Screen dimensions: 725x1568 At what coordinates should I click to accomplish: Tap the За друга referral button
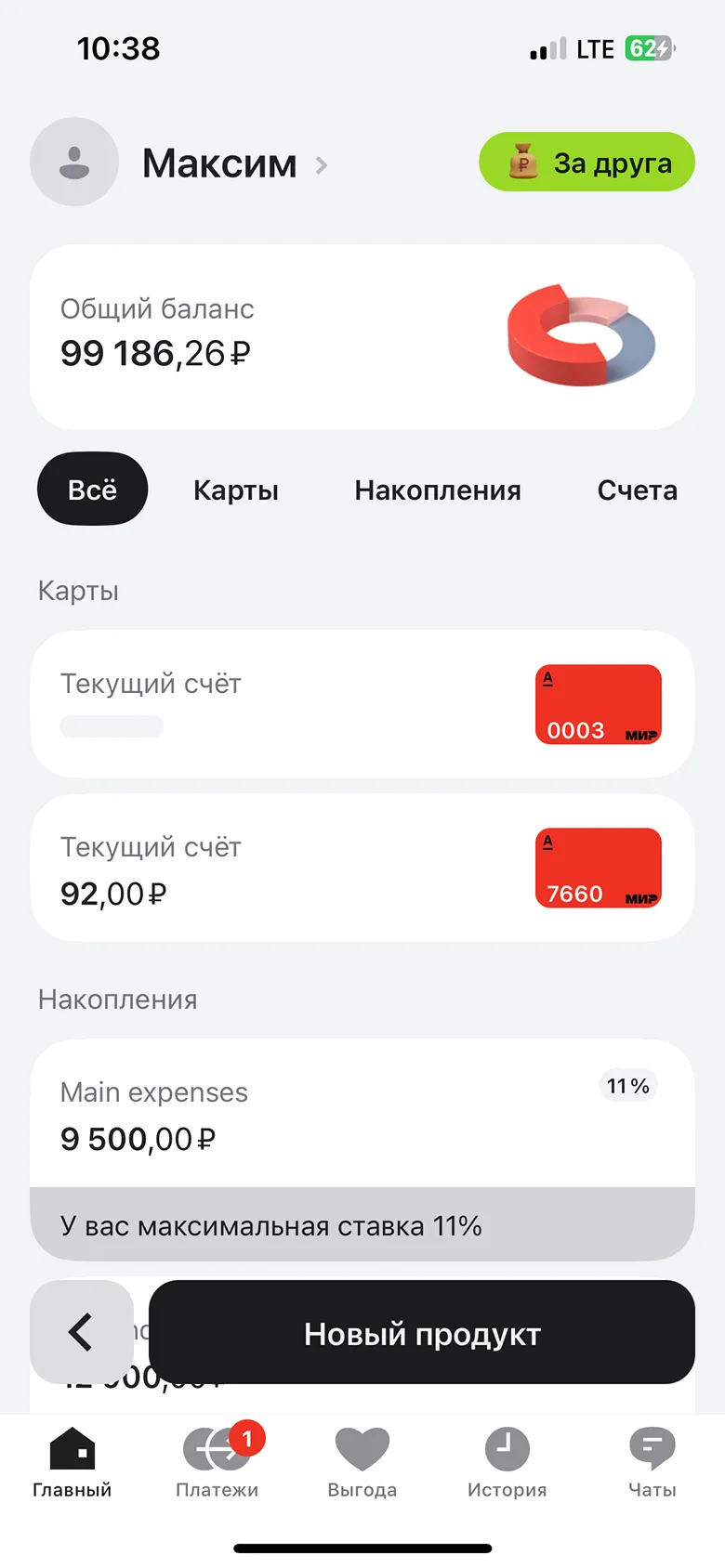[586, 162]
